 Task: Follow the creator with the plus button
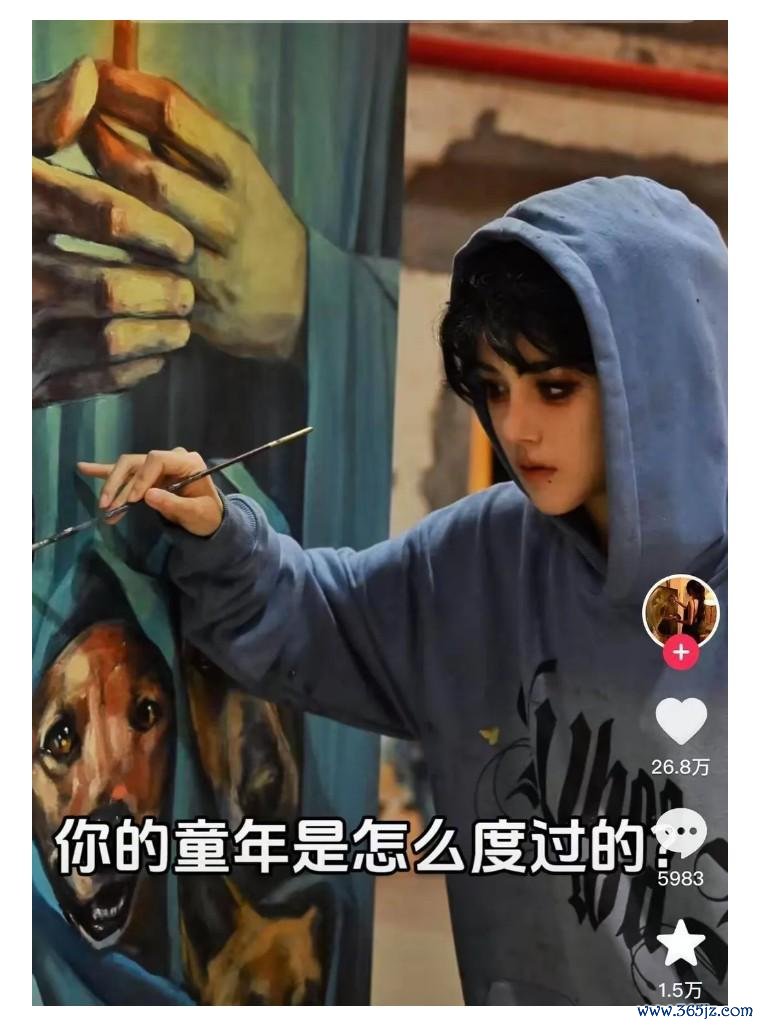[x=680, y=653]
